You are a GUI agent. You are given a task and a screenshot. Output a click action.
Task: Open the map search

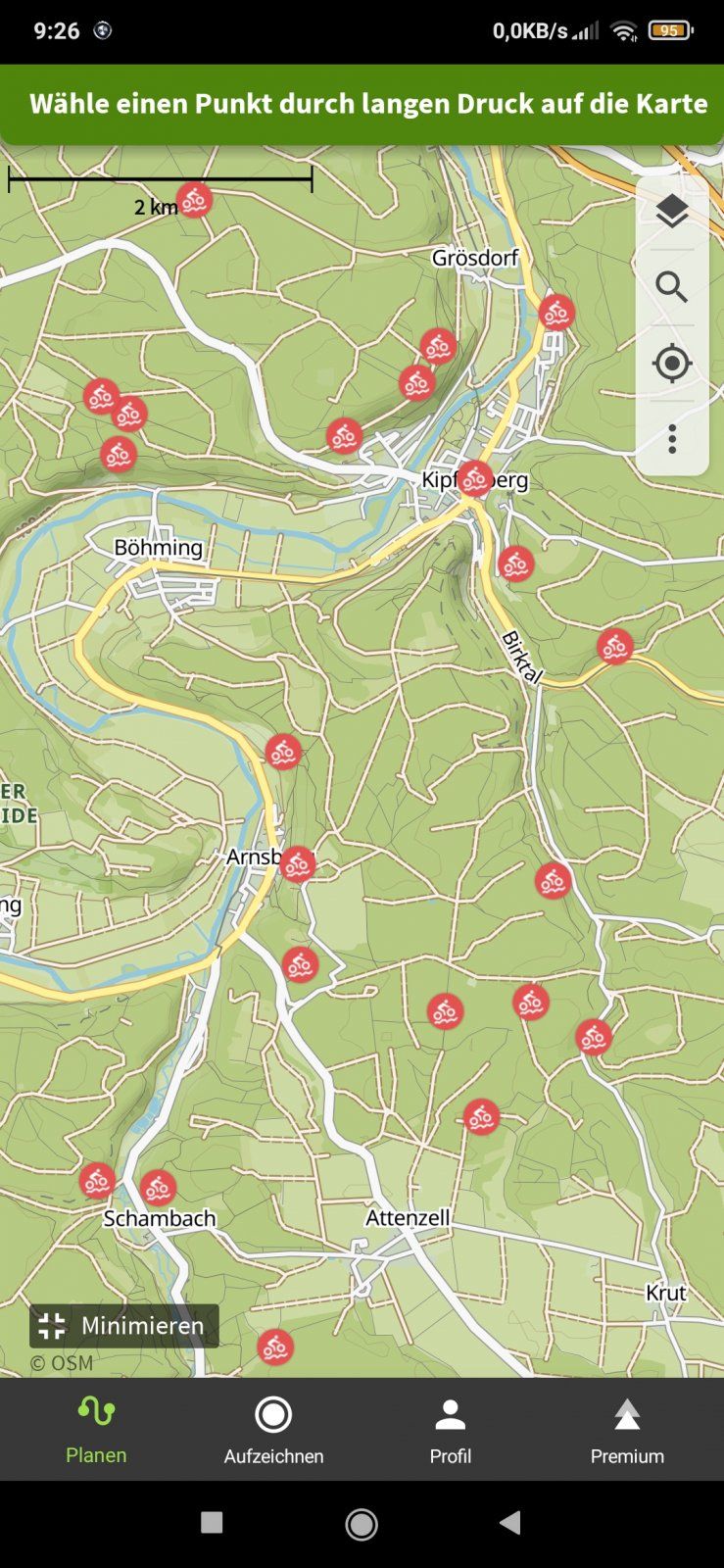(672, 287)
